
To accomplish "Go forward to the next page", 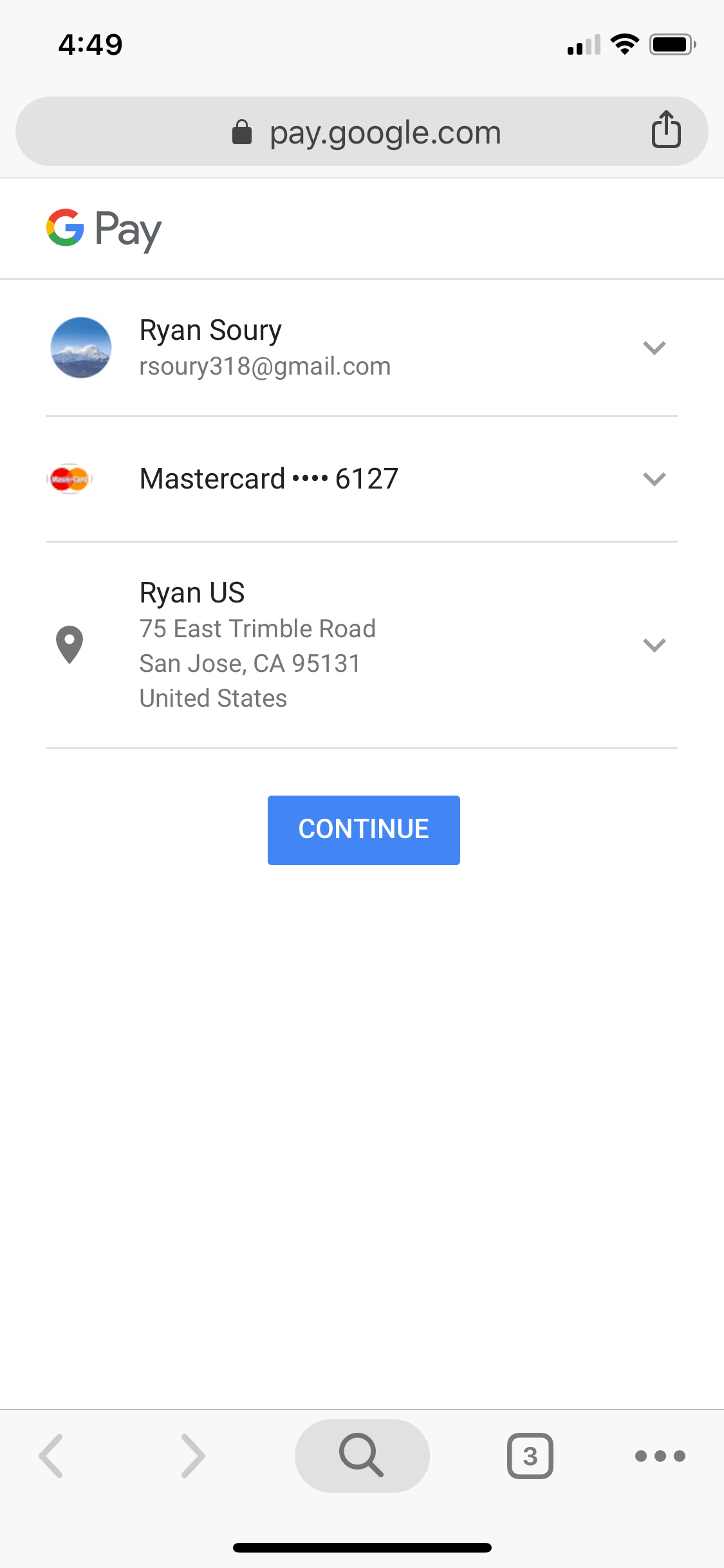I will (x=192, y=1455).
